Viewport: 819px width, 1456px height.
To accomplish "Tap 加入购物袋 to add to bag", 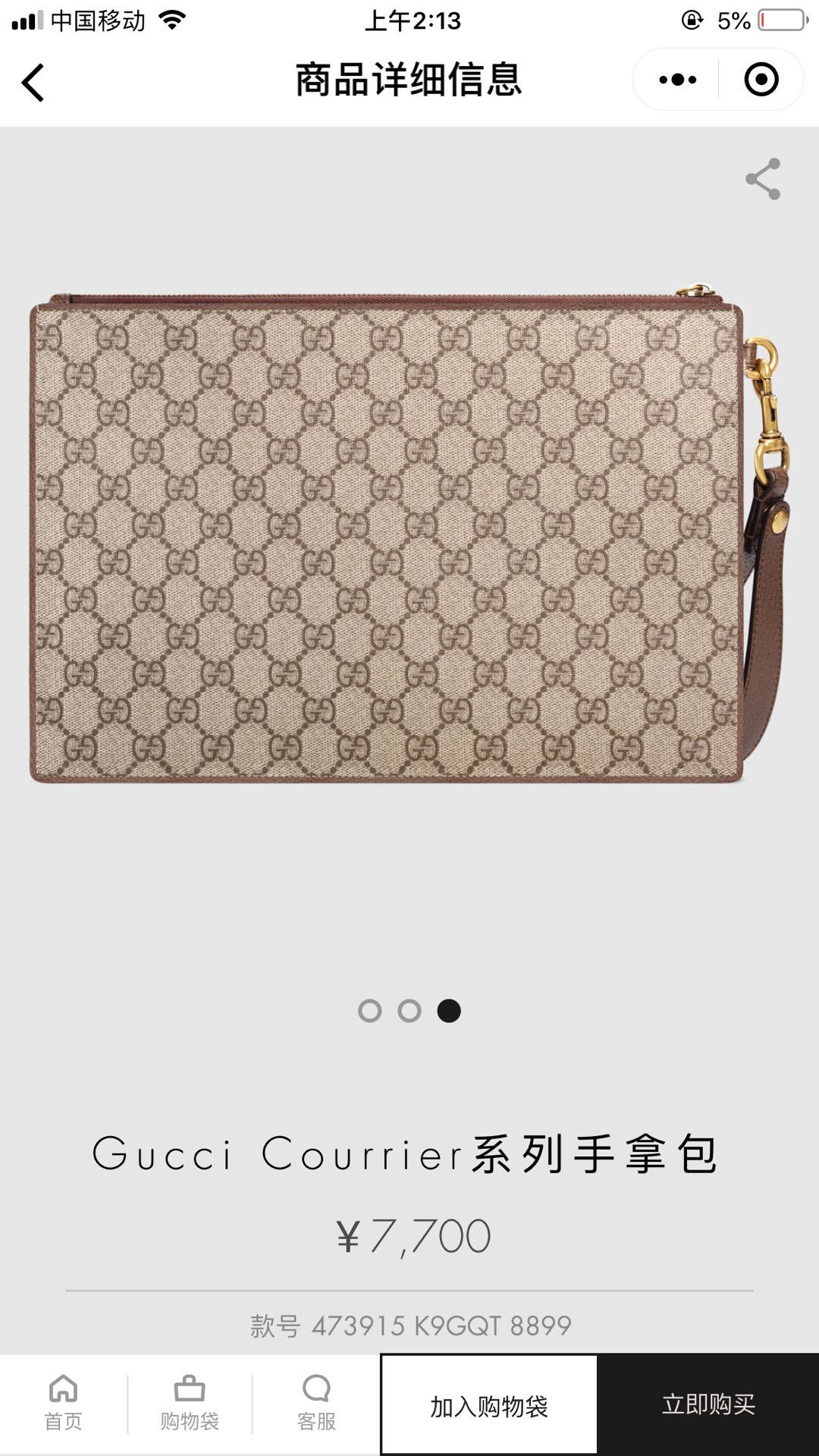I will click(489, 1405).
